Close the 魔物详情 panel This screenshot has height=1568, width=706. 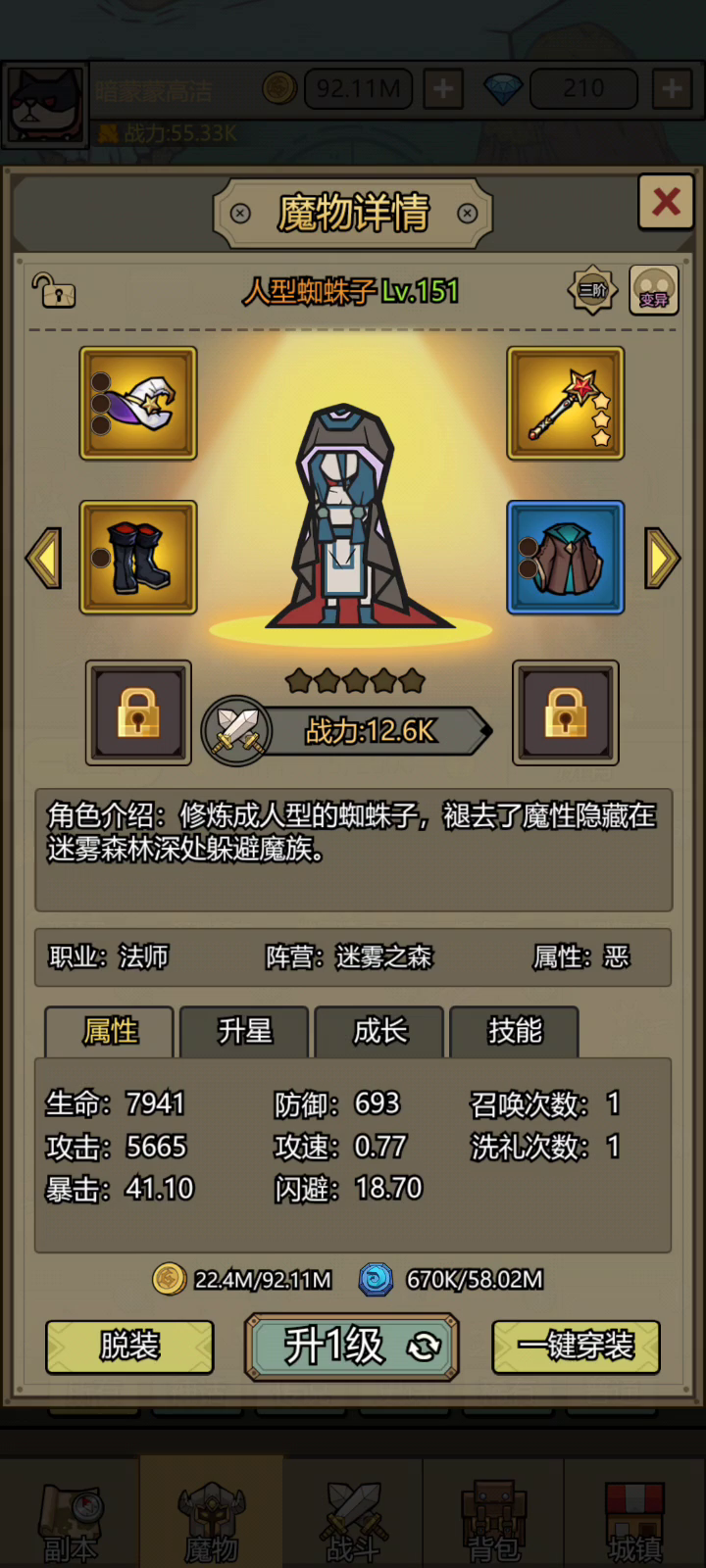click(666, 202)
